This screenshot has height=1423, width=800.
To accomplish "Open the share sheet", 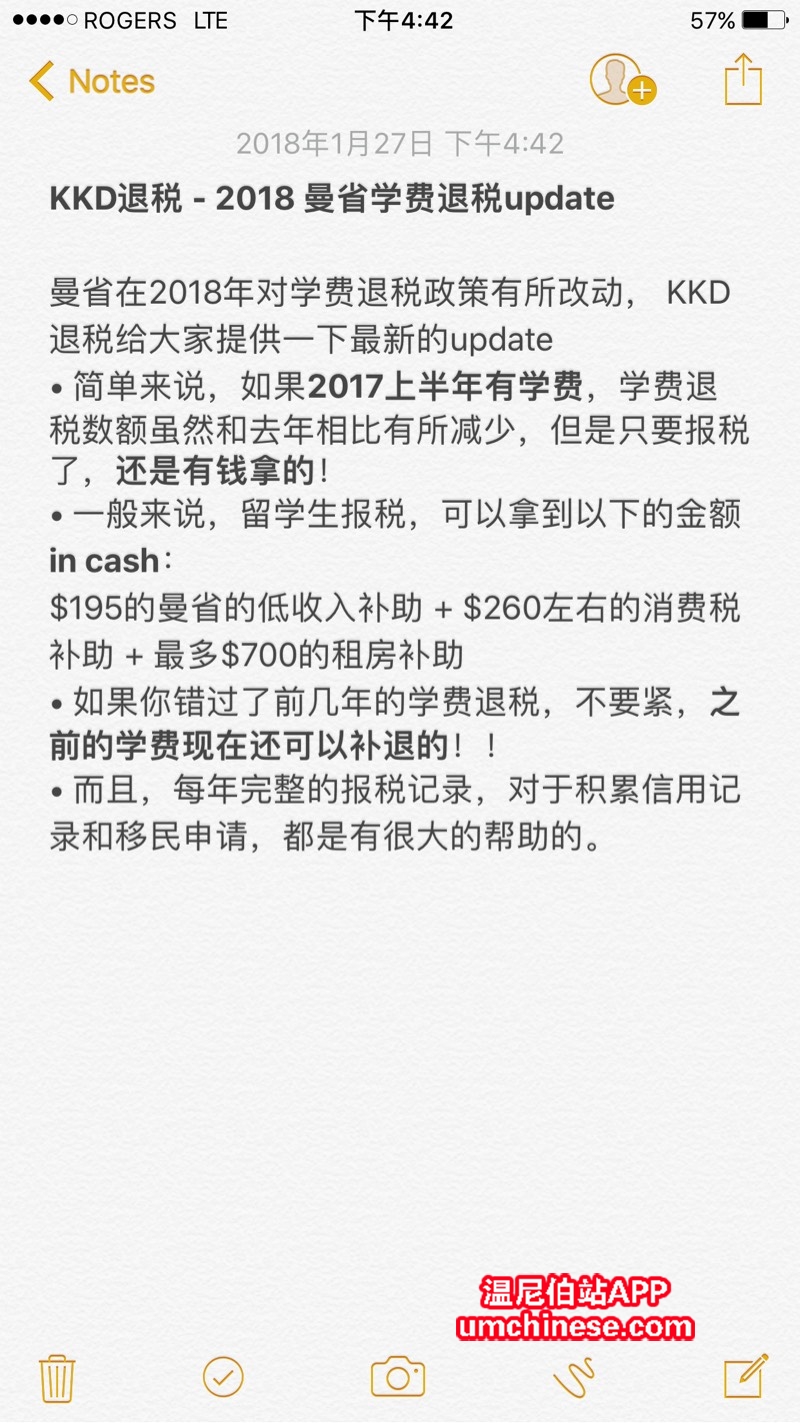I will [743, 80].
